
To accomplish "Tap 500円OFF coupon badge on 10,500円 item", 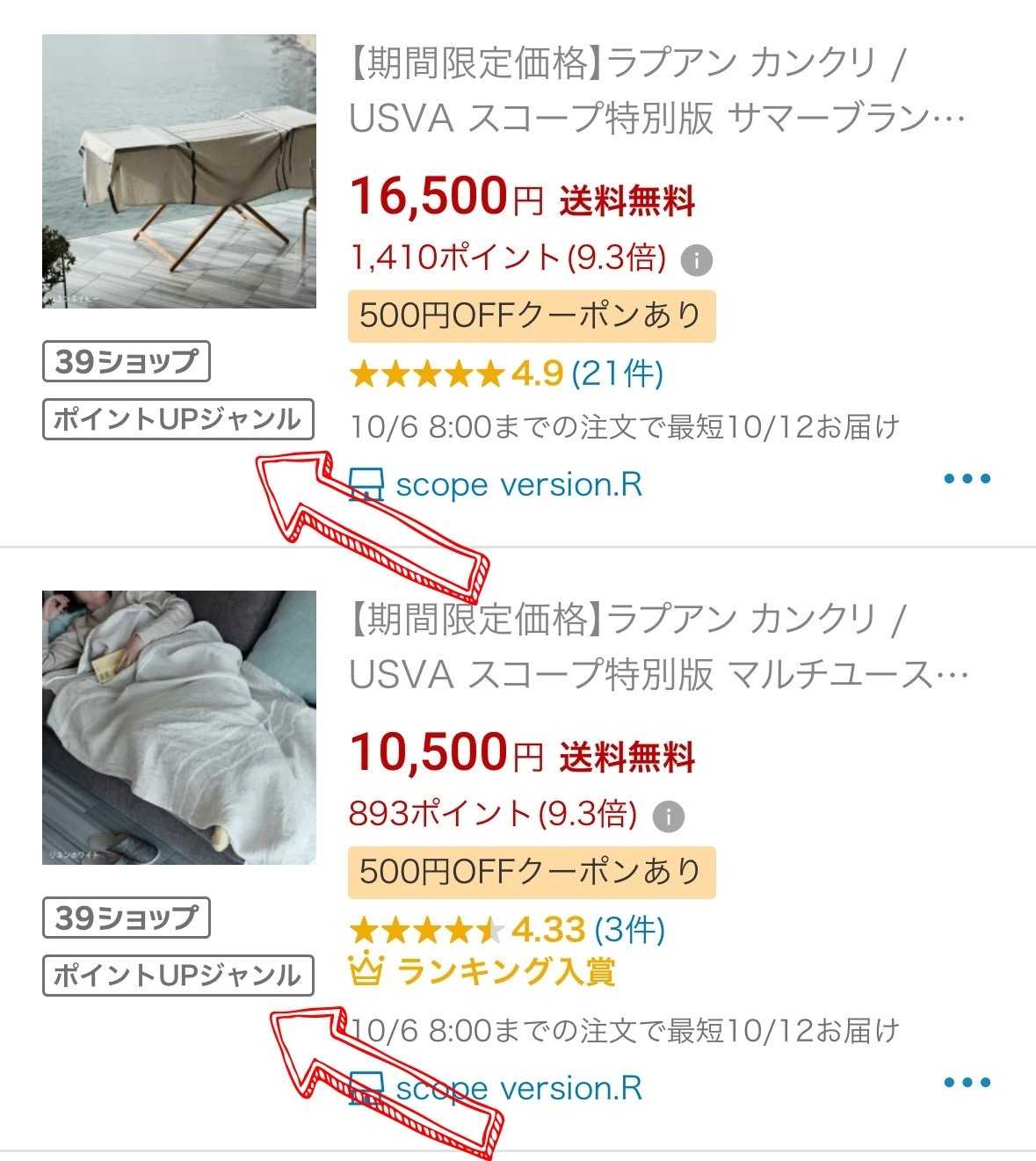I will coord(532,872).
